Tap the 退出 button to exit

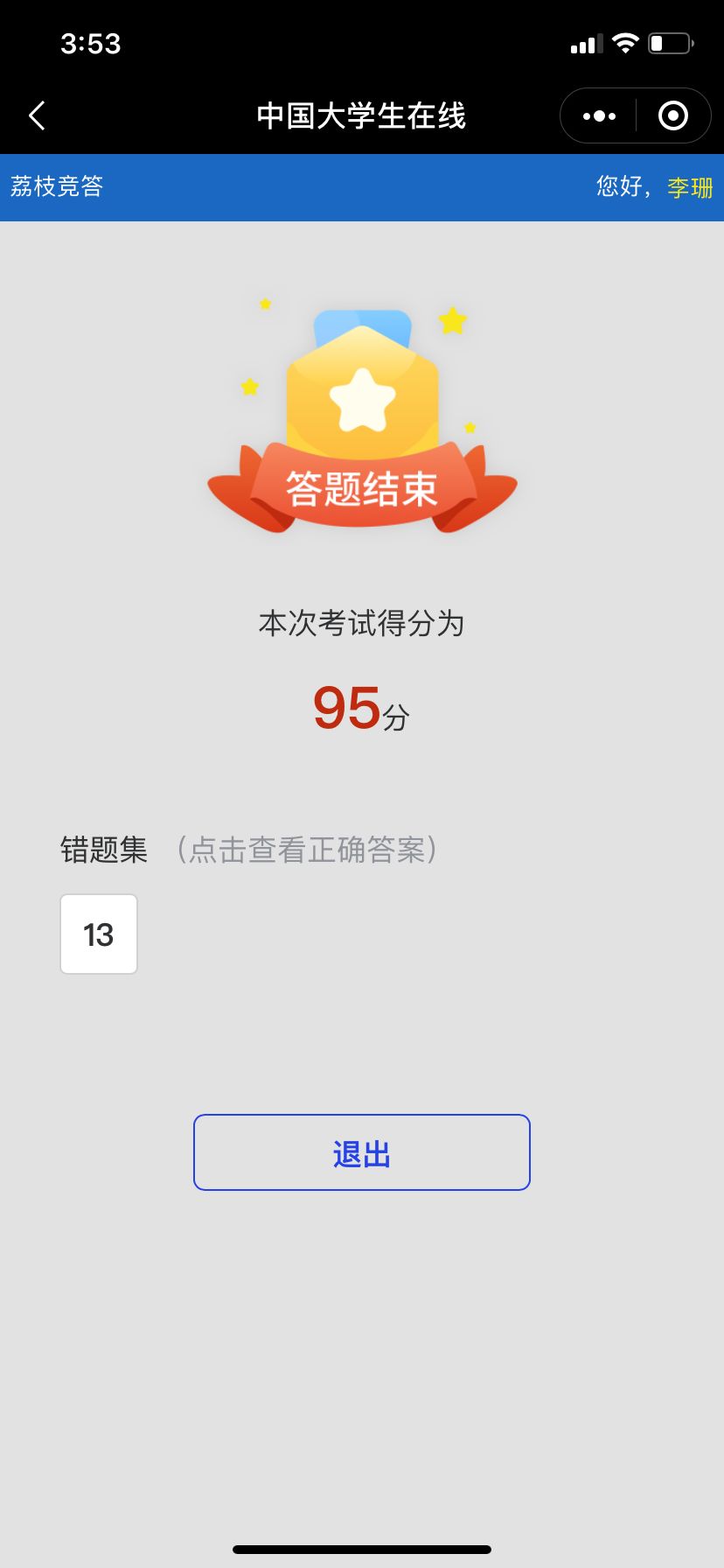coord(361,1152)
